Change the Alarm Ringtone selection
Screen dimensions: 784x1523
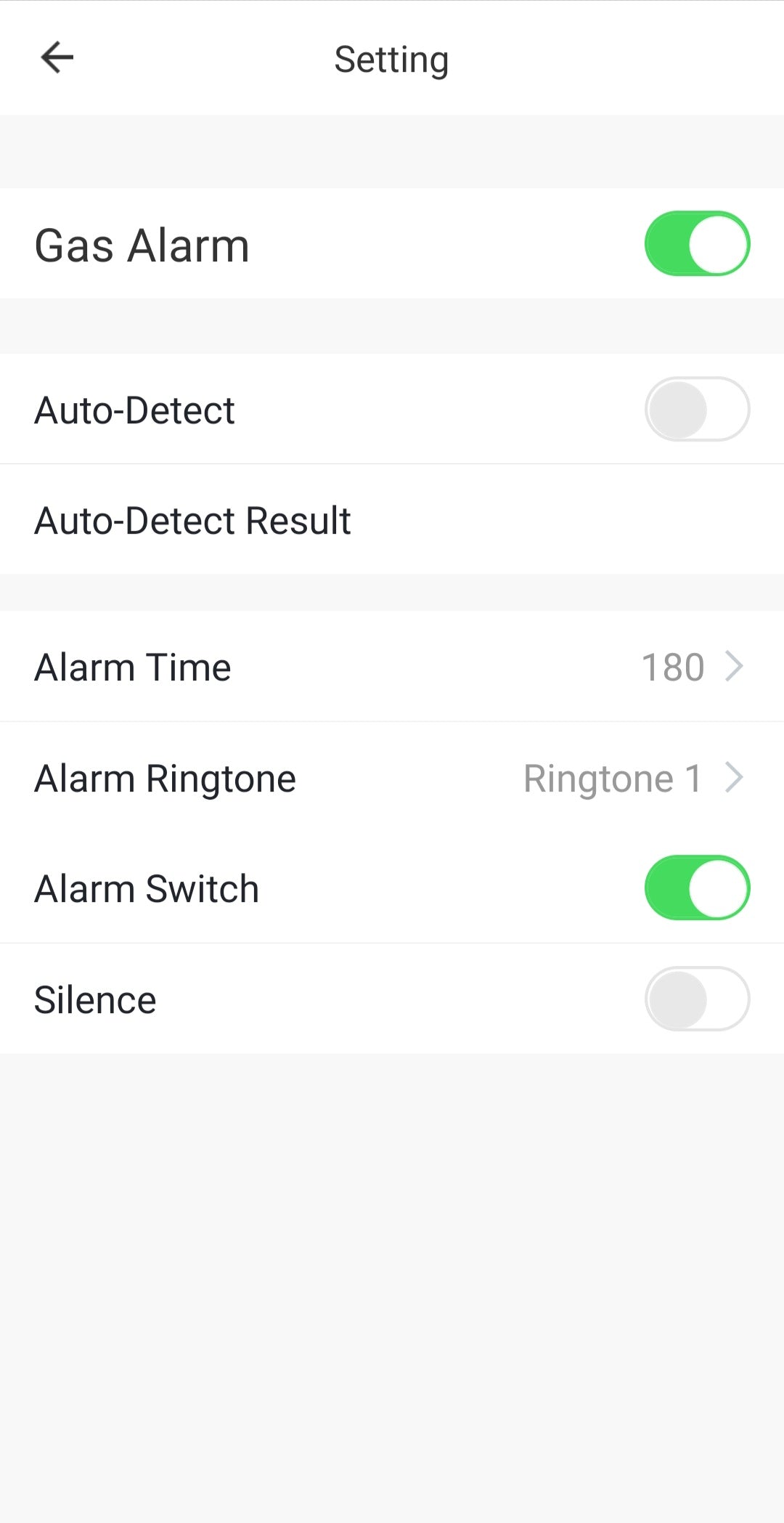pyautogui.click(x=392, y=778)
